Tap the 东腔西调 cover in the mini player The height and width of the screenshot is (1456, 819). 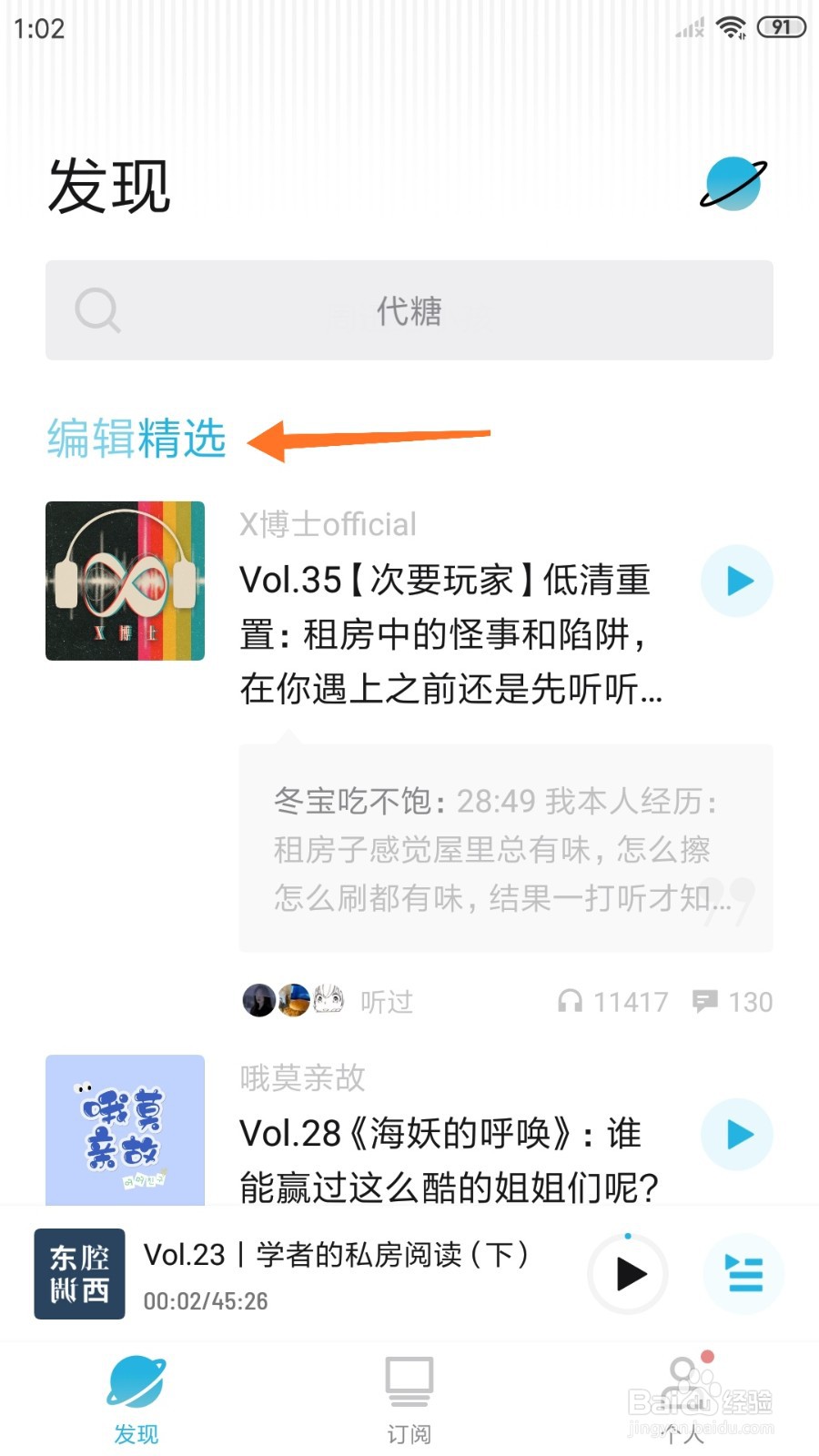point(78,1274)
